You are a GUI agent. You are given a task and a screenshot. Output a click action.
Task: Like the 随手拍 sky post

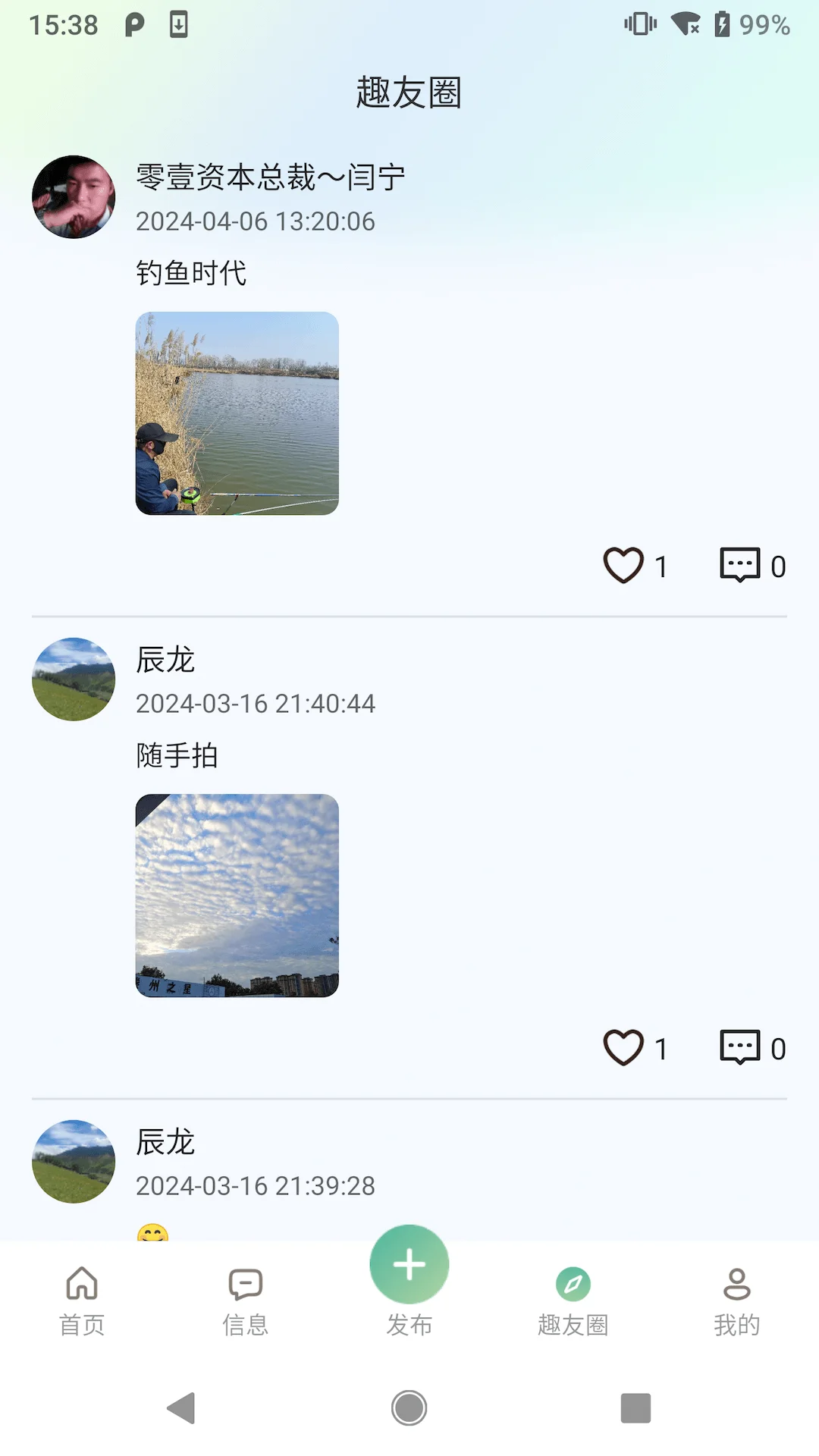(622, 1048)
